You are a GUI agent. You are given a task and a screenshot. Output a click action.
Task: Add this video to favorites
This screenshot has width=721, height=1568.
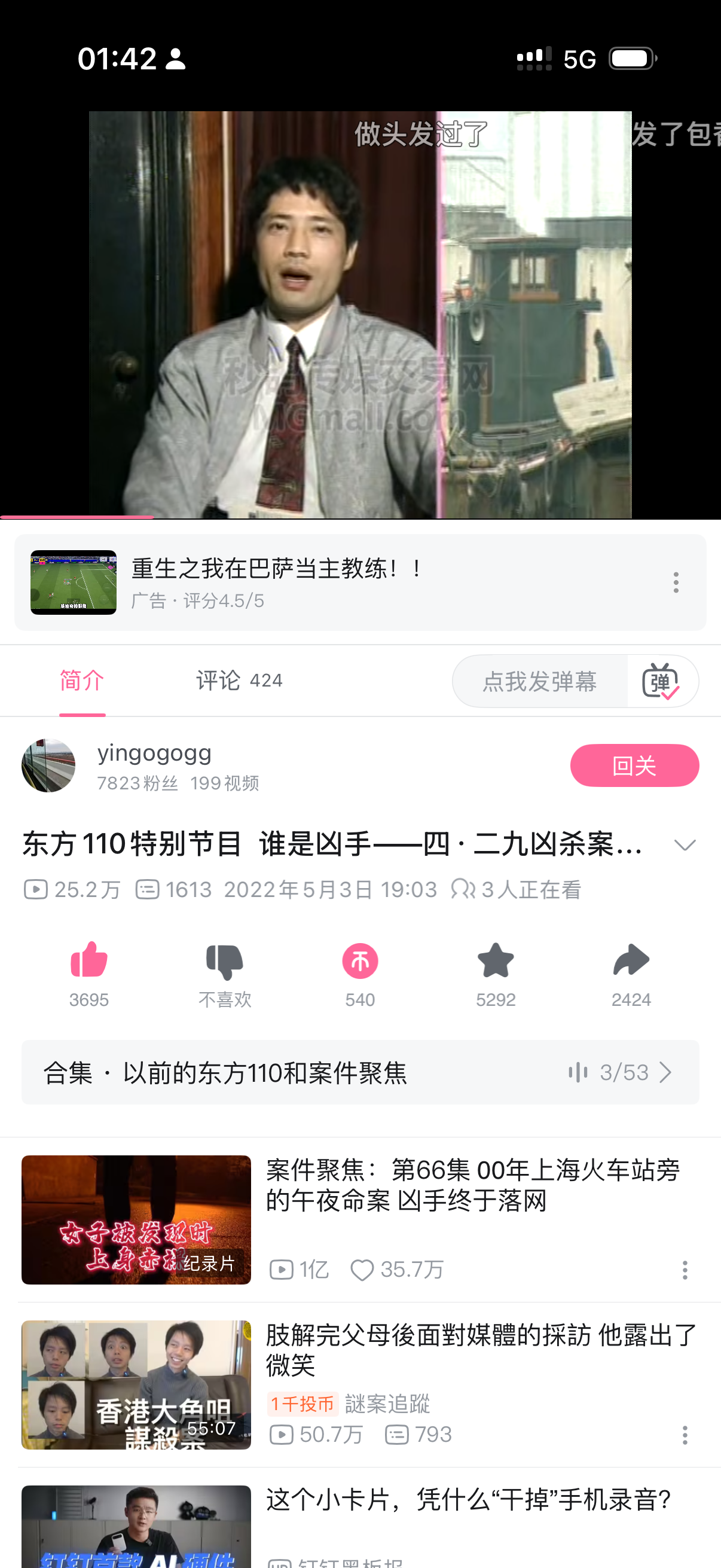pos(495,972)
